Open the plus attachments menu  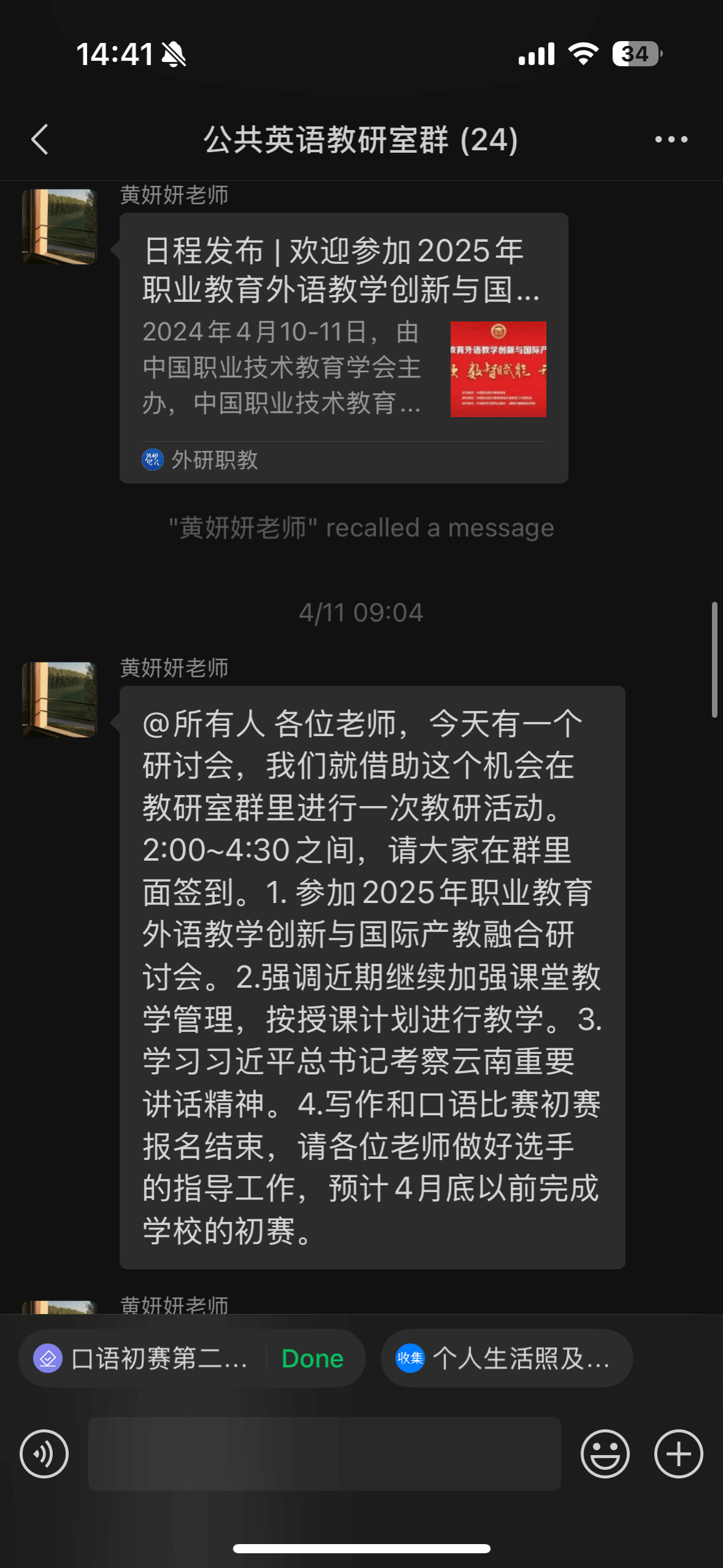678,1454
